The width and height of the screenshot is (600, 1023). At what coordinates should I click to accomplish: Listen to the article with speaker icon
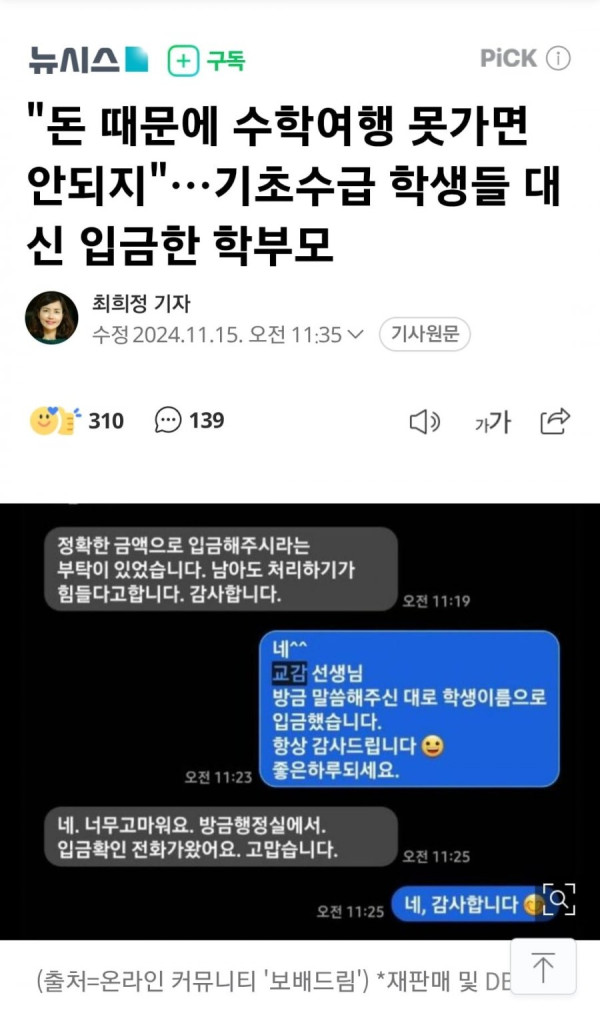pyautogui.click(x=425, y=422)
